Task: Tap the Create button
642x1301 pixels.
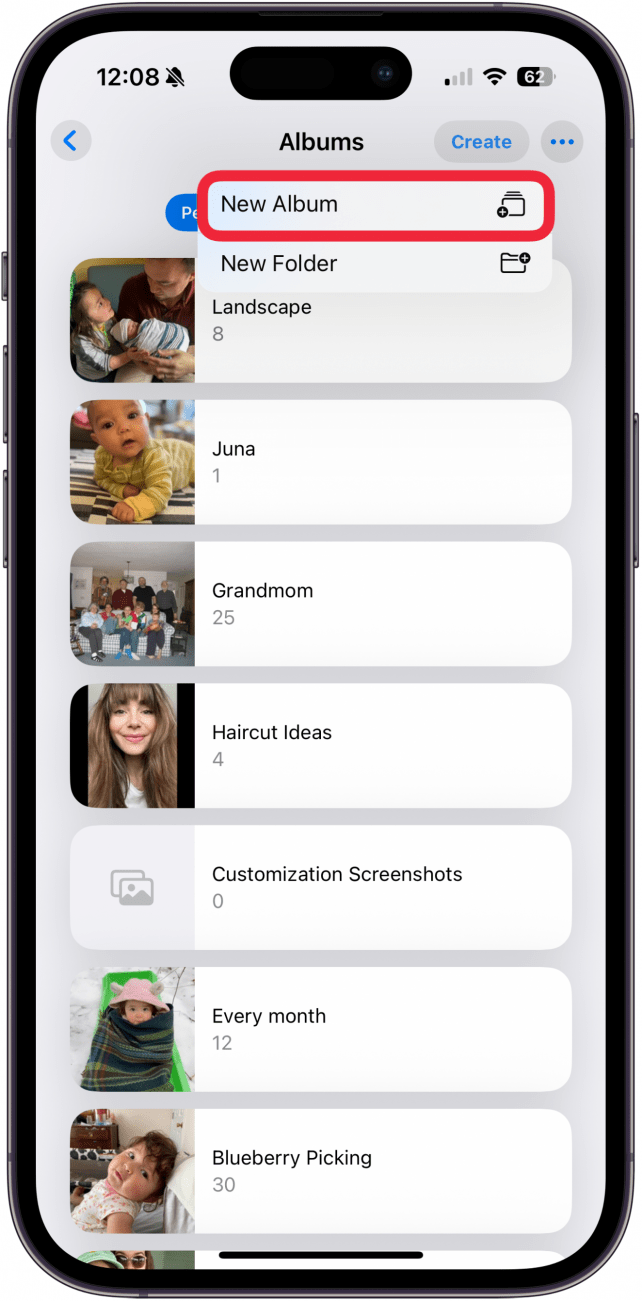Action: click(x=480, y=142)
